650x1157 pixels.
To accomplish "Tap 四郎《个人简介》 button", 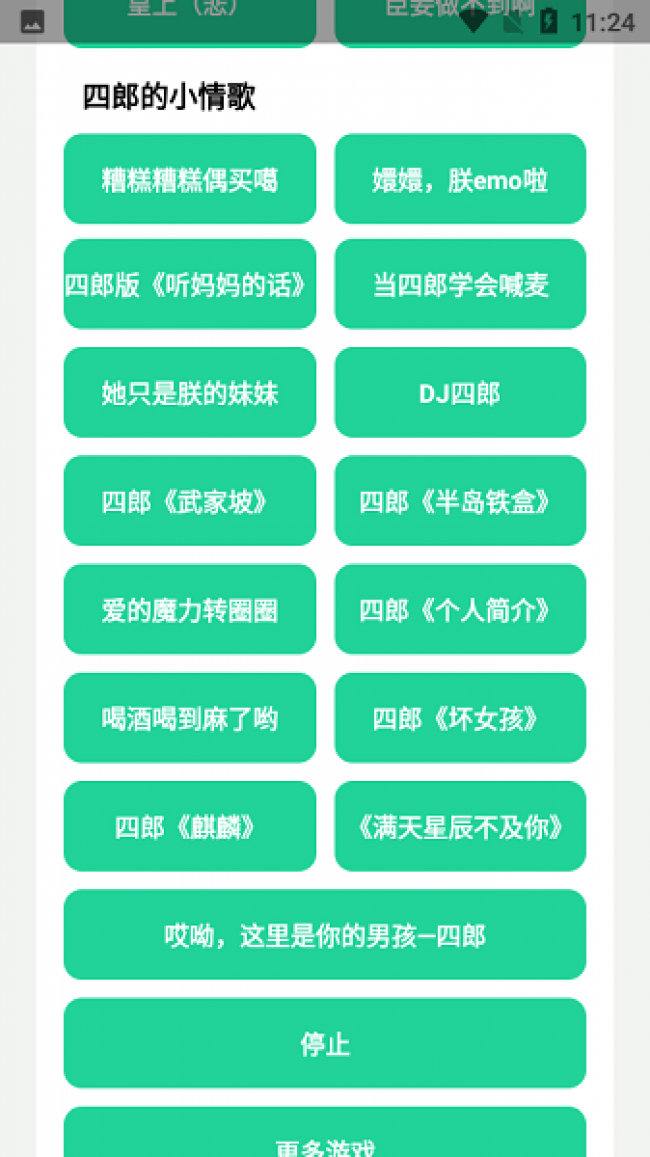I will click(x=460, y=609).
